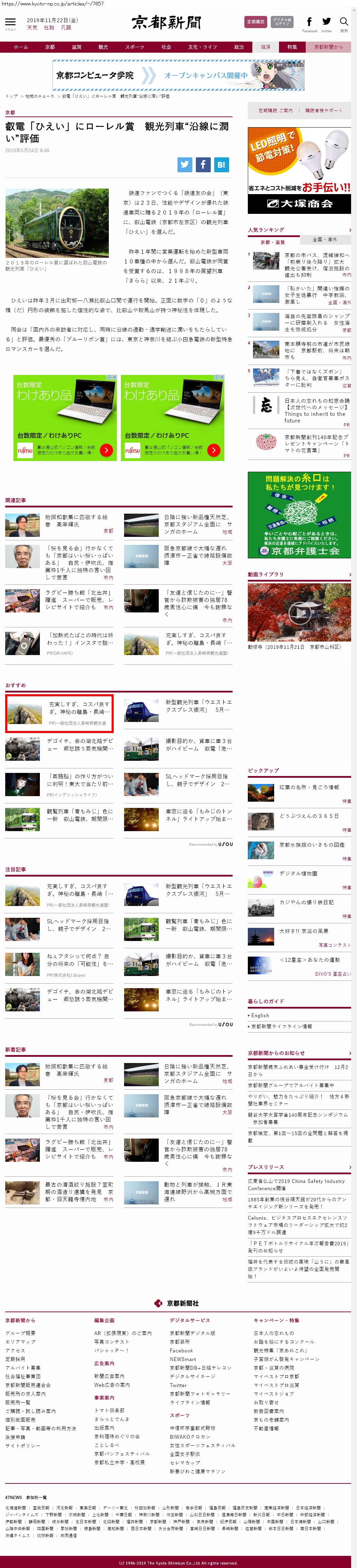Tap the 定期購読 button

[255, 21]
